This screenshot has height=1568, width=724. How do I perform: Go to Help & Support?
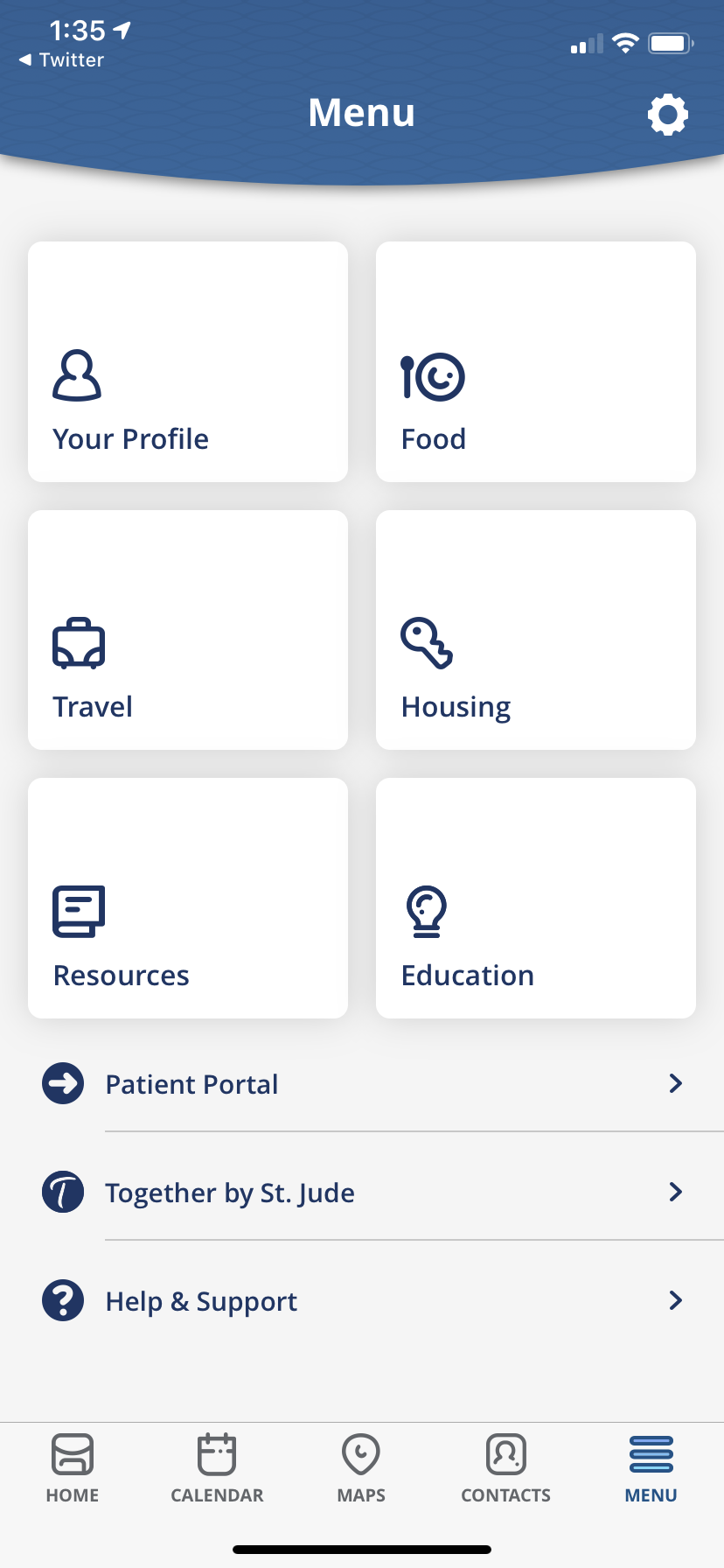(x=362, y=1301)
